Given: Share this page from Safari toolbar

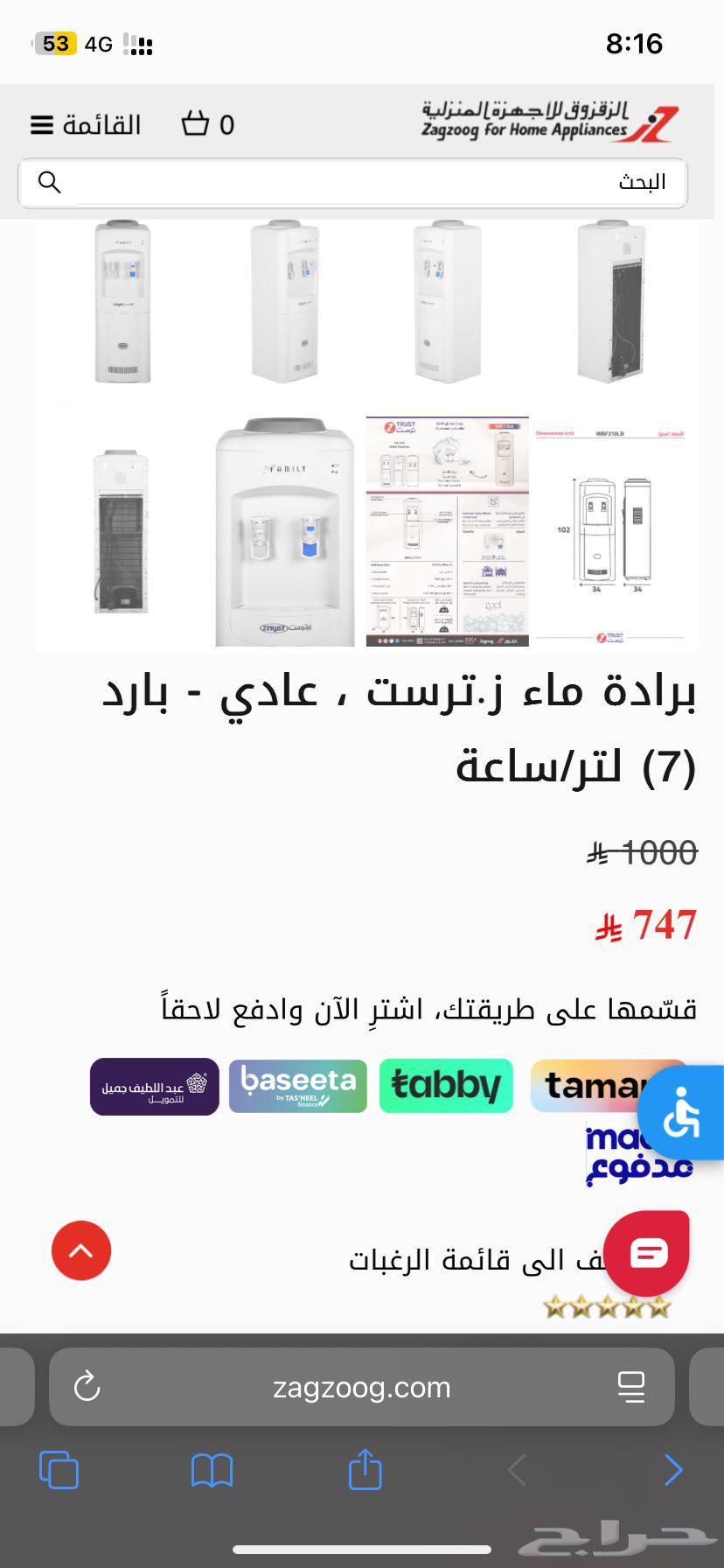Looking at the screenshot, I should [365, 1470].
